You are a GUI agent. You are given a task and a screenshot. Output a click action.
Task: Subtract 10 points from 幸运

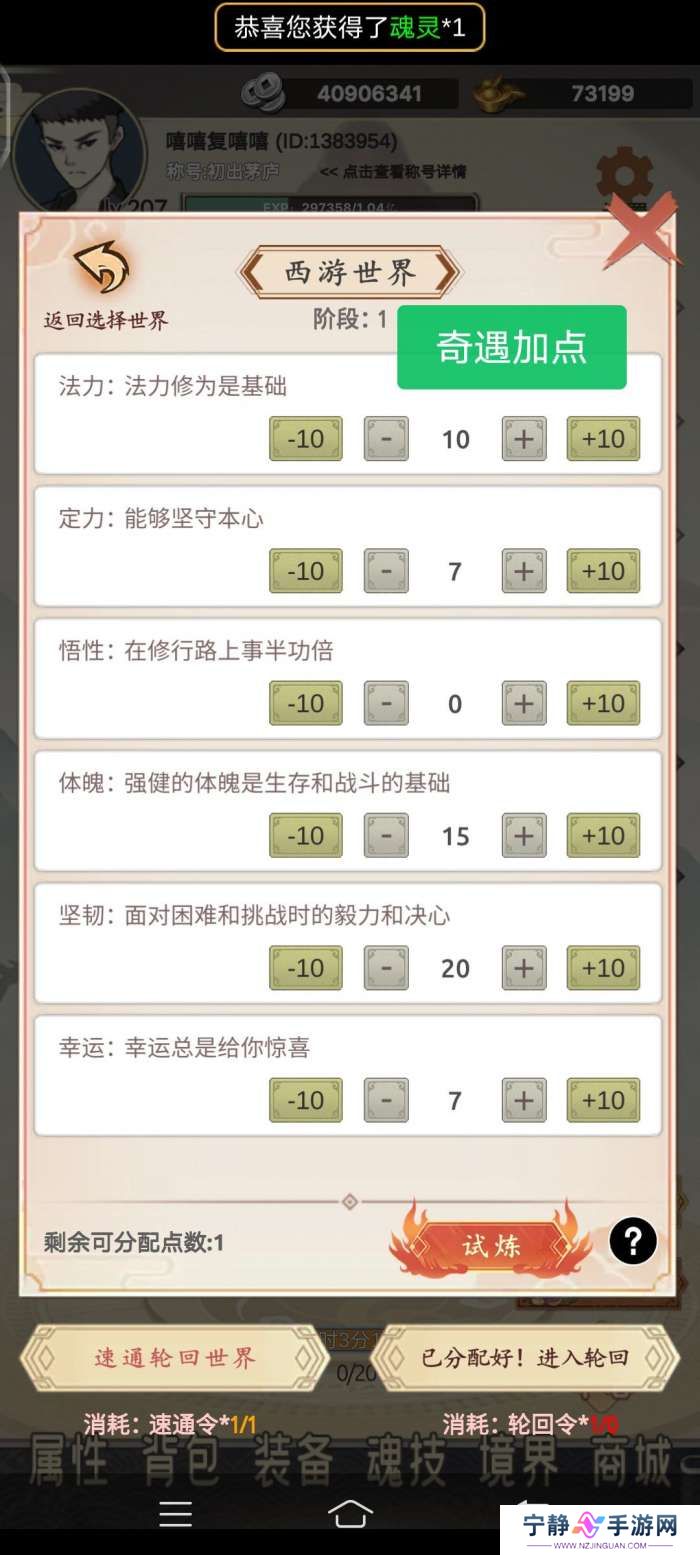coord(305,1100)
